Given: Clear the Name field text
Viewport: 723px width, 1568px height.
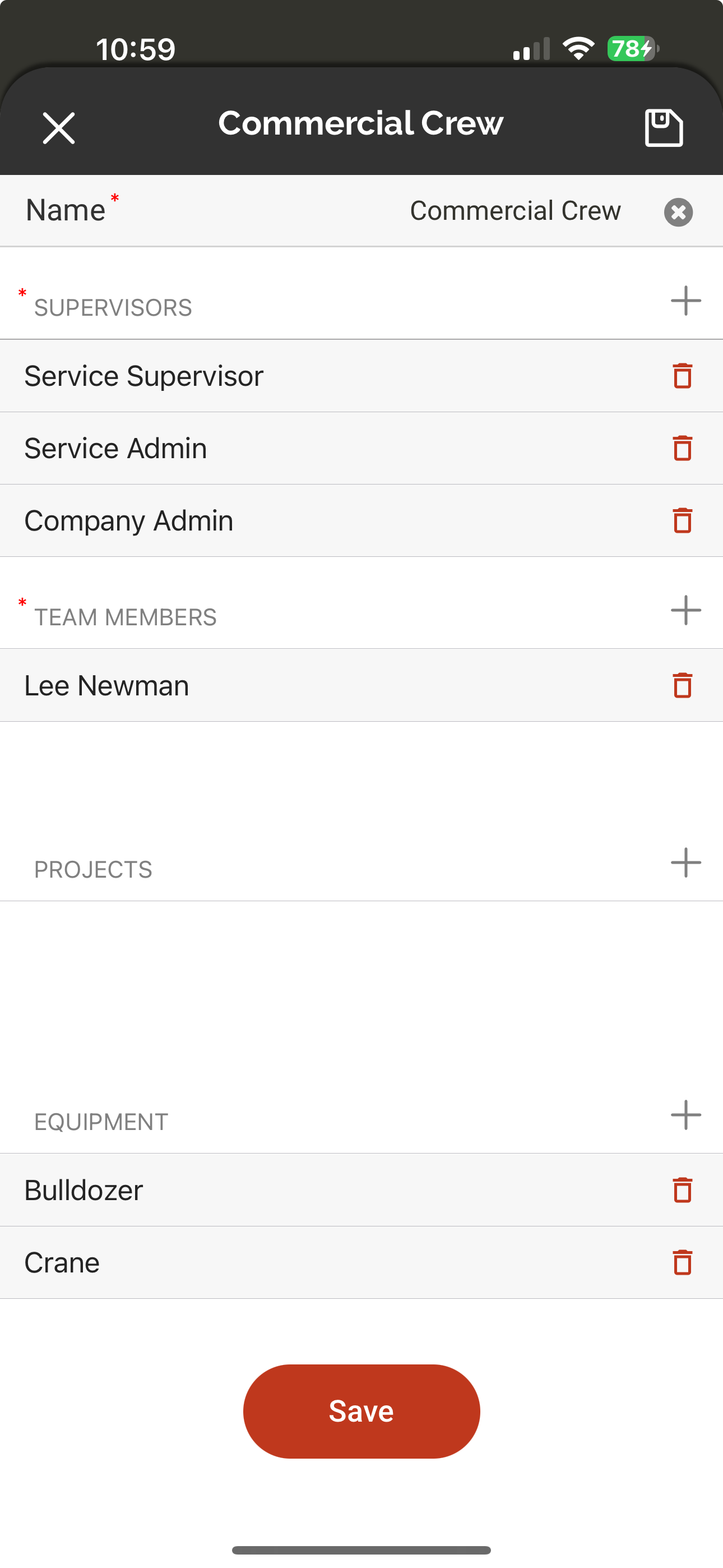Looking at the screenshot, I should pos(678,213).
